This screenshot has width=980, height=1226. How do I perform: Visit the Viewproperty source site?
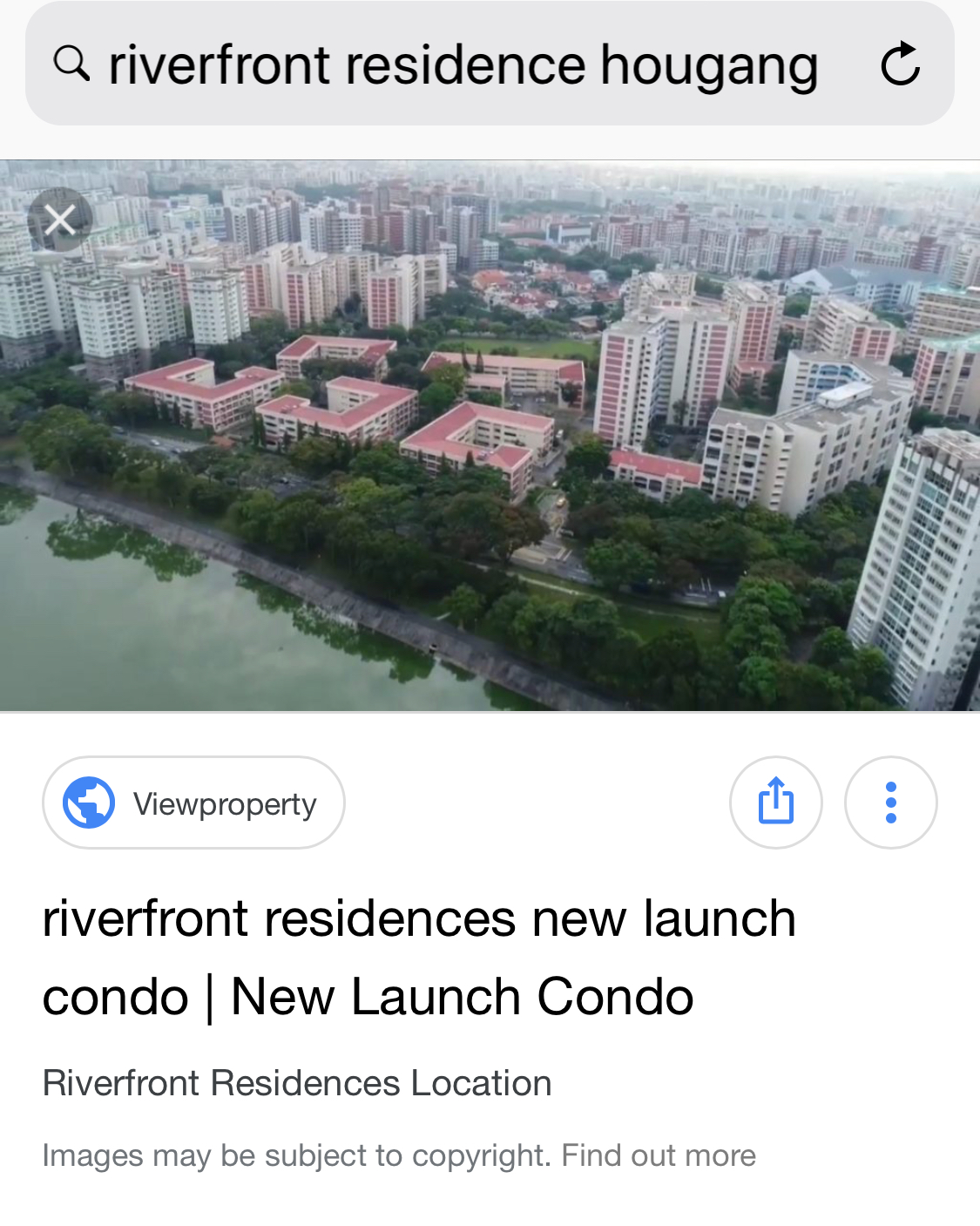click(193, 803)
